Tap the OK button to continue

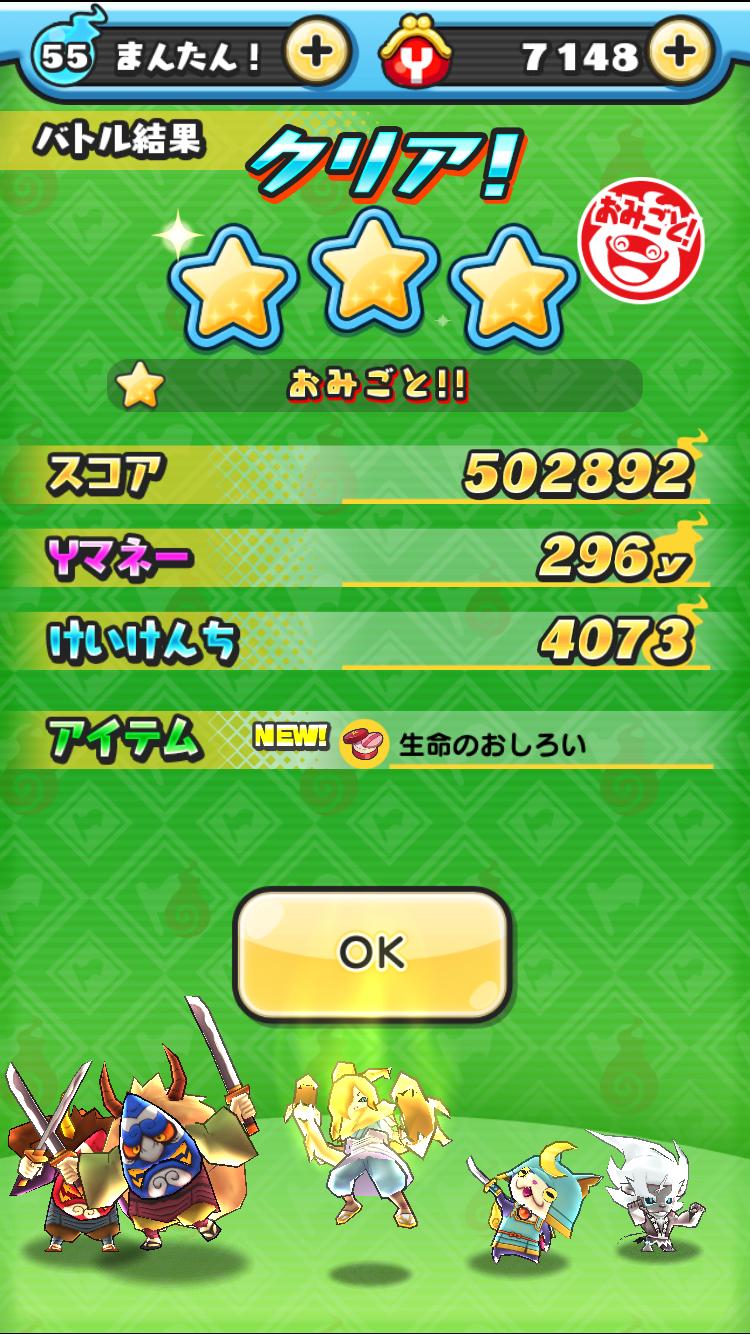[372, 953]
